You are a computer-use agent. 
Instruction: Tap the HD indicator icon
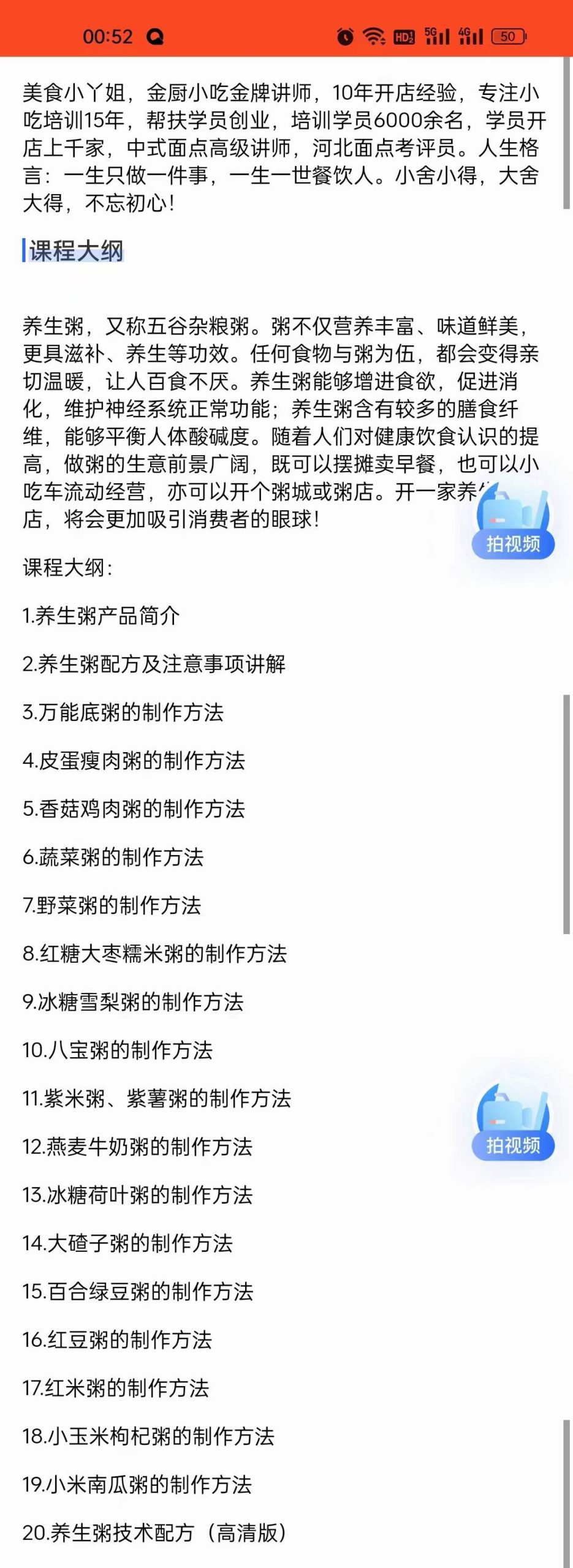pos(406,37)
